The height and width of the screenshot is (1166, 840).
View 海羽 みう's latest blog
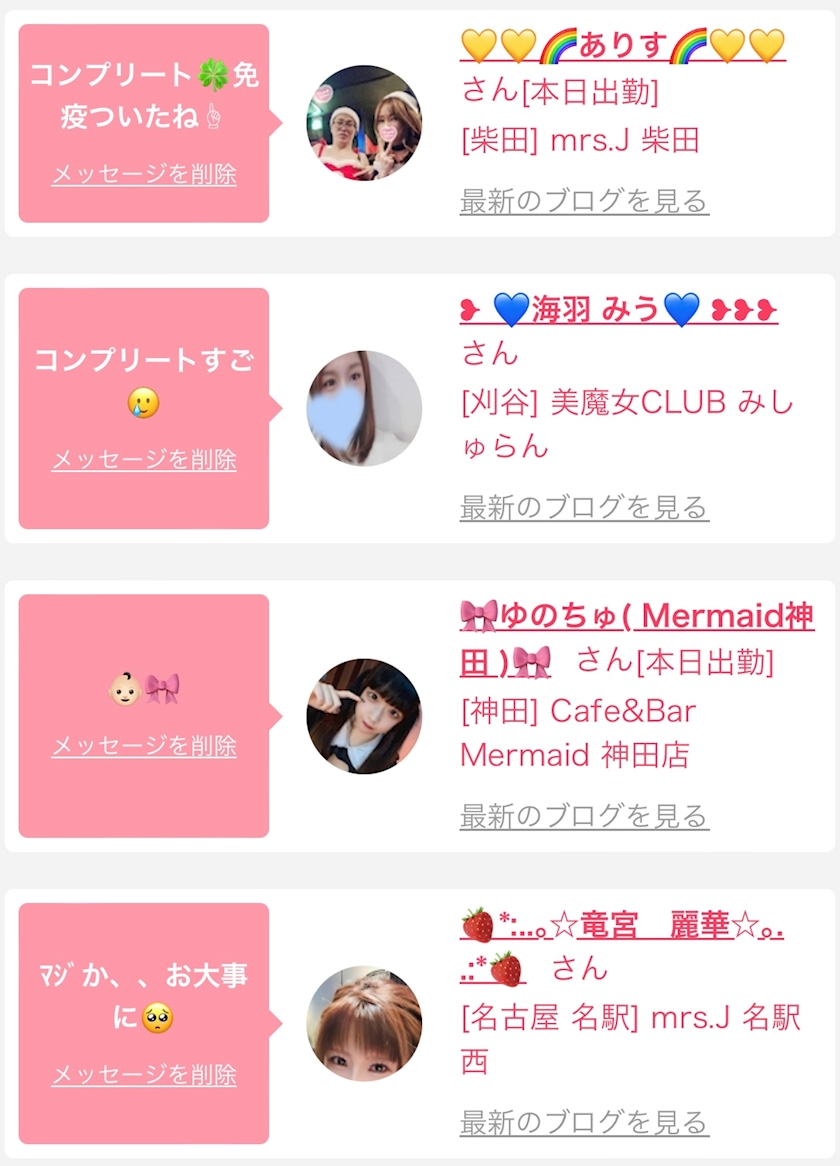584,508
